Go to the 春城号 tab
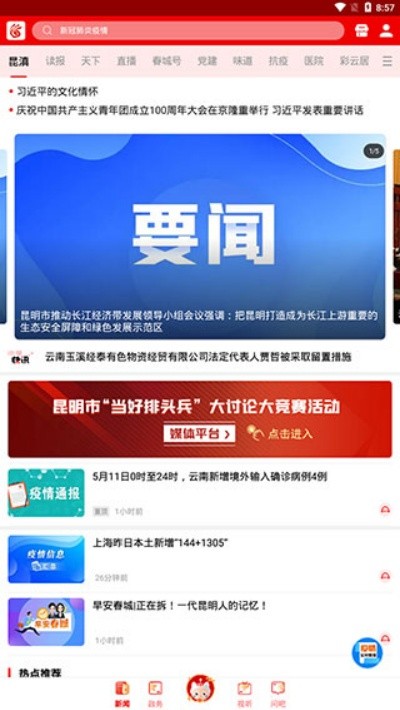400x710 pixels. [167, 61]
